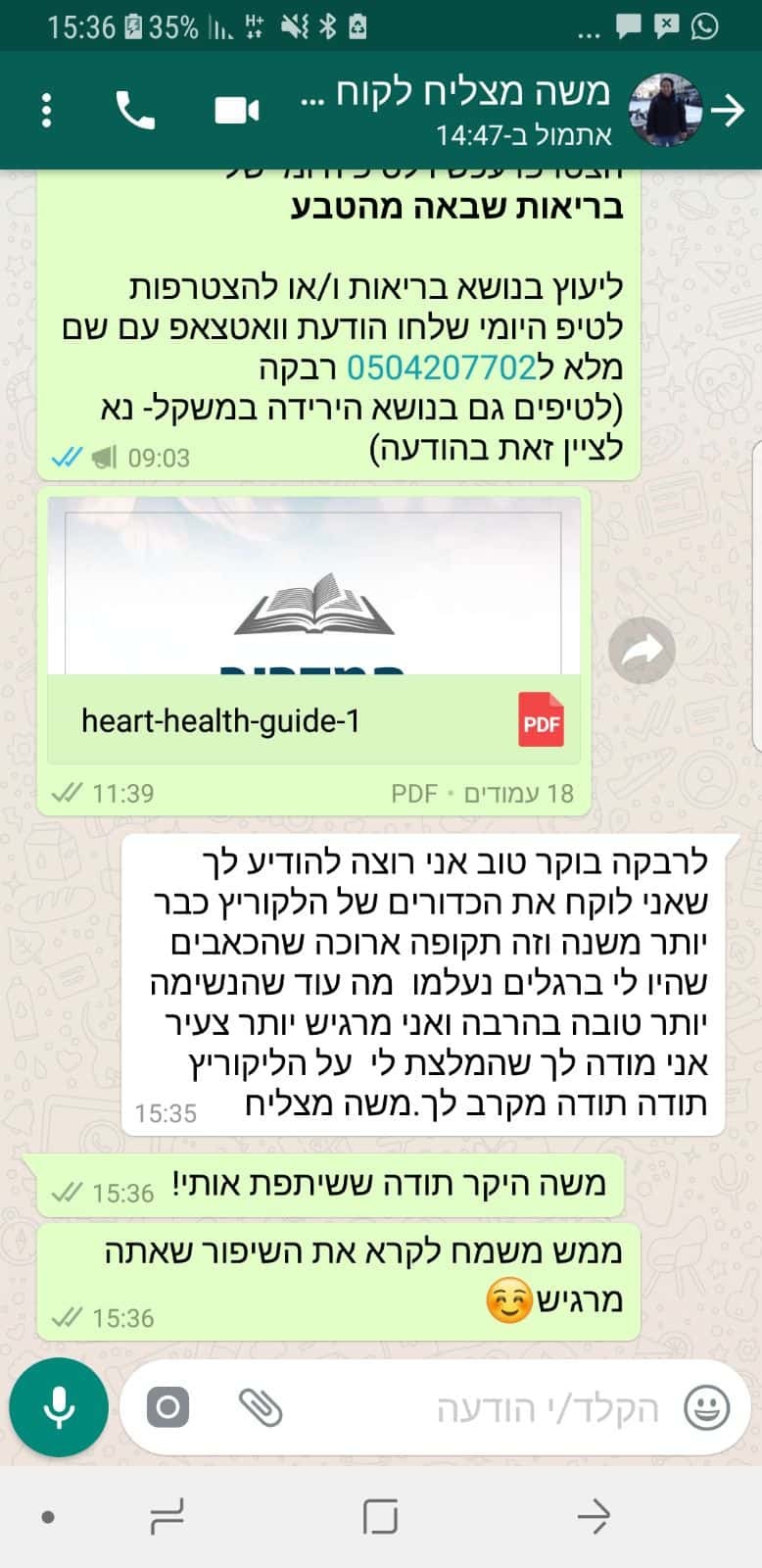This screenshot has width=762, height=1568.
Task: Open the camera from the message bar
Action: pos(167,1408)
